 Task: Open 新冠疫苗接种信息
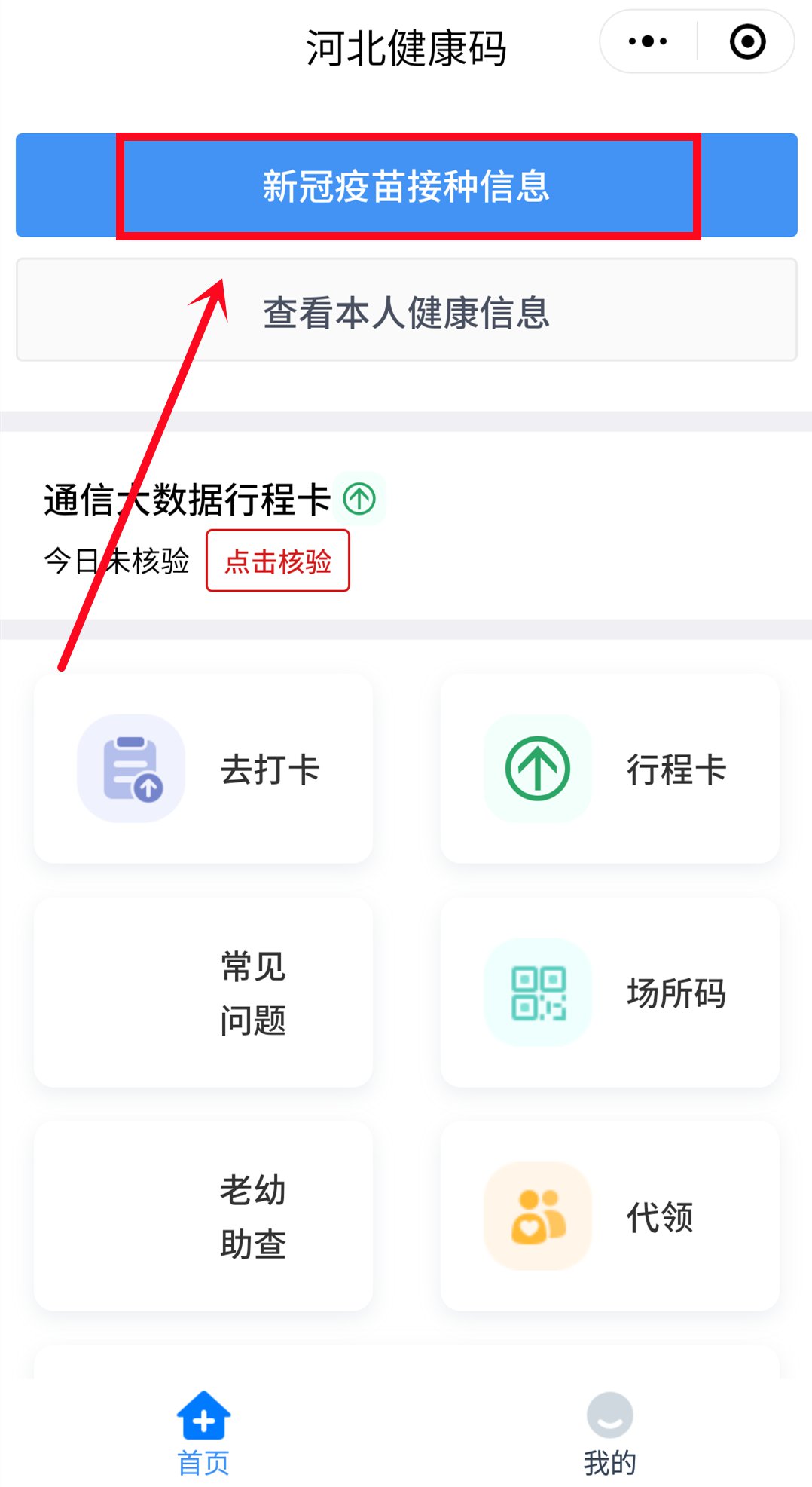pyautogui.click(x=407, y=186)
